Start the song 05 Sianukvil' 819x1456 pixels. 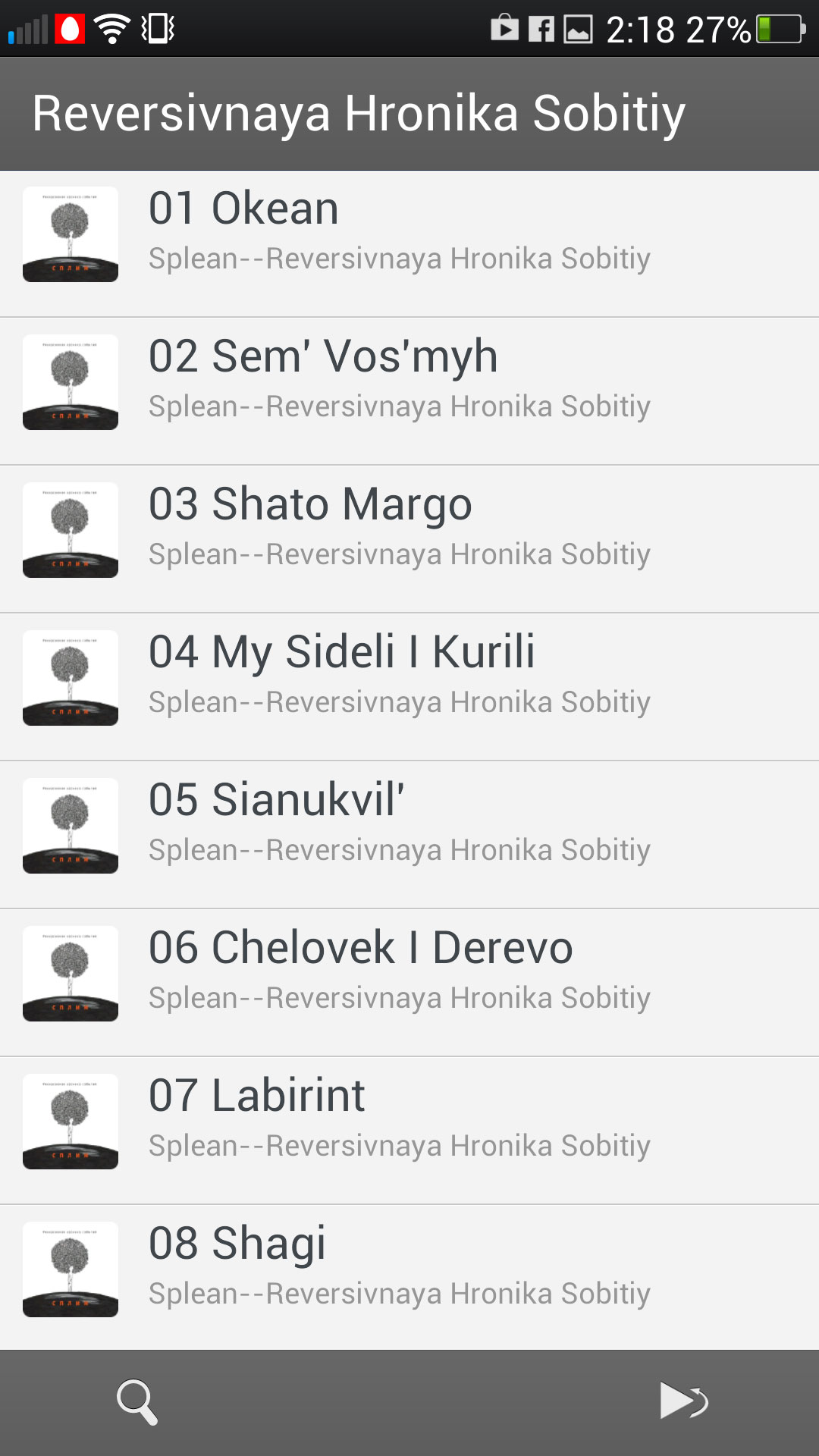pos(409,835)
